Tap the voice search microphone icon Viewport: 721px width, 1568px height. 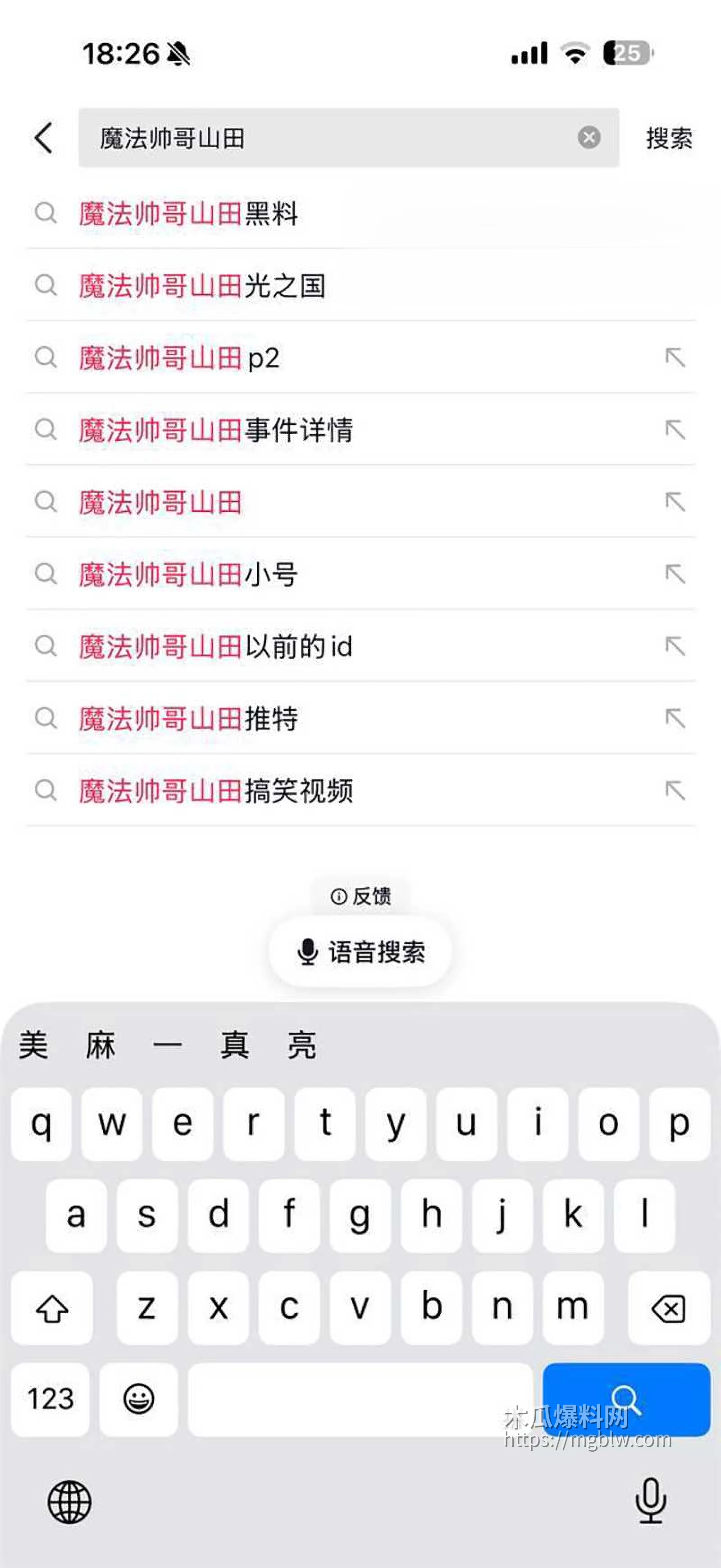coord(307,951)
